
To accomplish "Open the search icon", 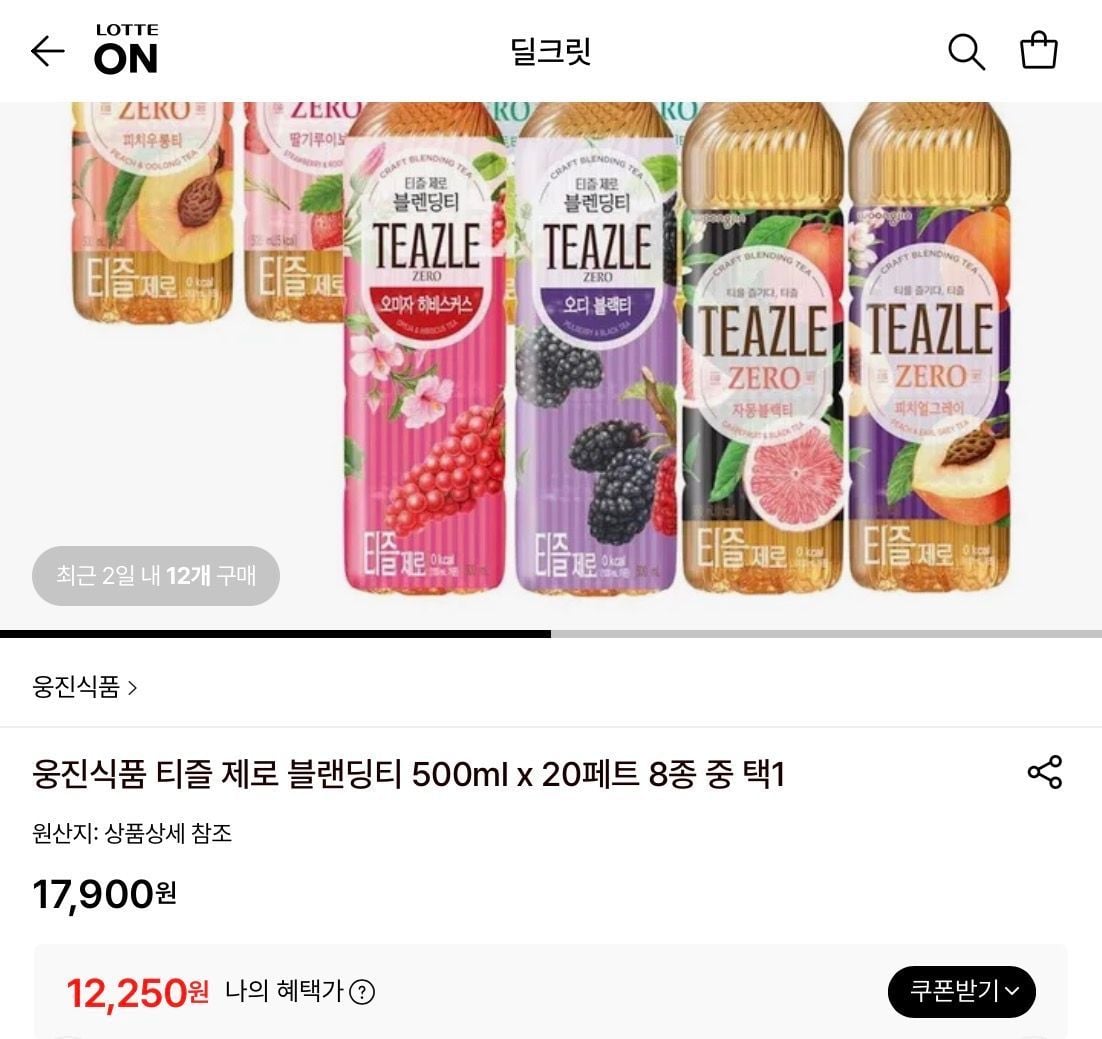I will (965, 51).
